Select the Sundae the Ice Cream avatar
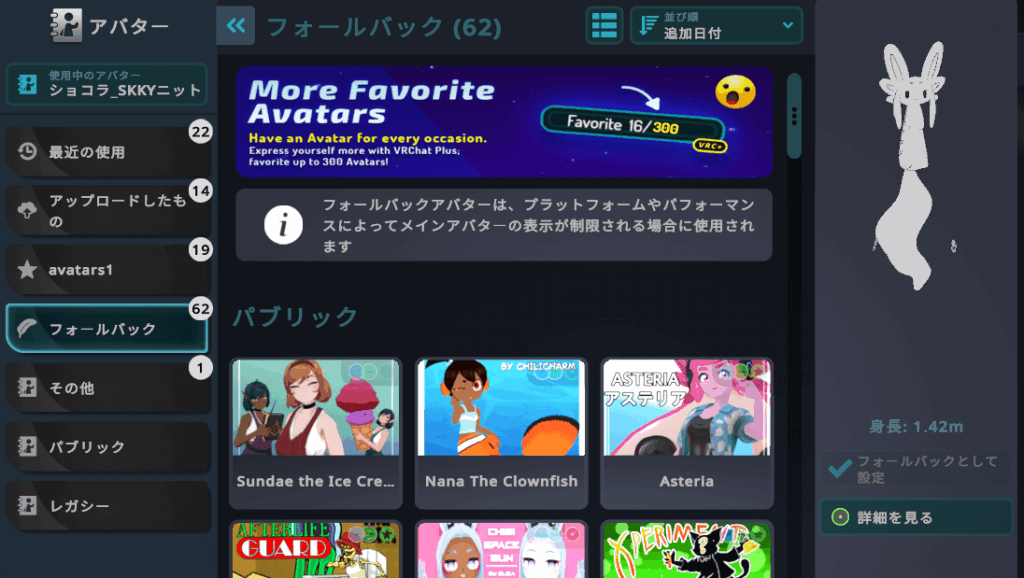This screenshot has height=578, width=1024. tap(316, 432)
